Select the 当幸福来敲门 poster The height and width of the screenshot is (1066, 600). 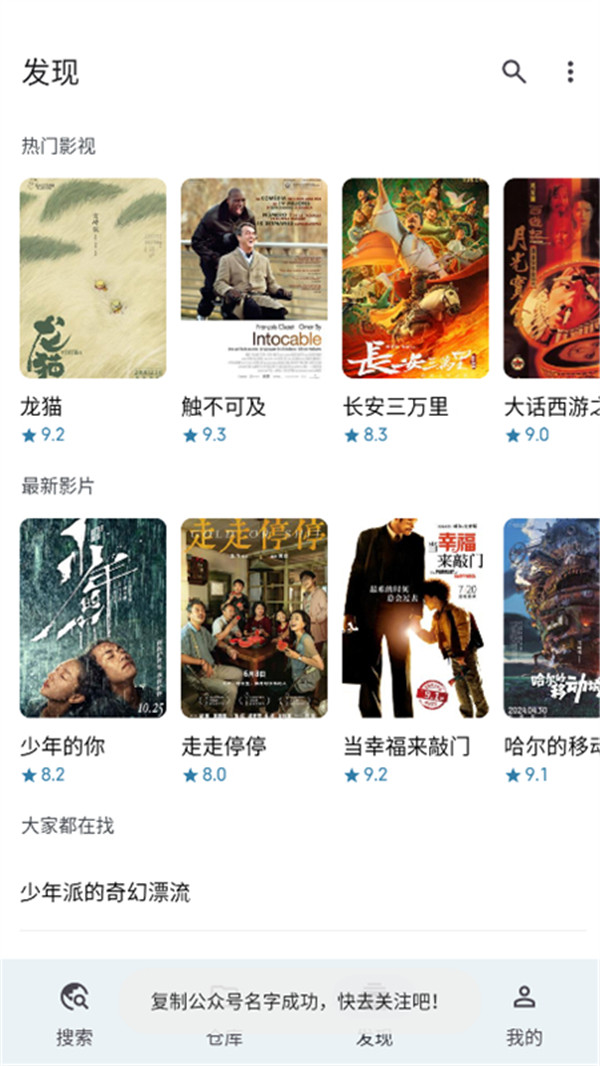pyautogui.click(x=415, y=618)
